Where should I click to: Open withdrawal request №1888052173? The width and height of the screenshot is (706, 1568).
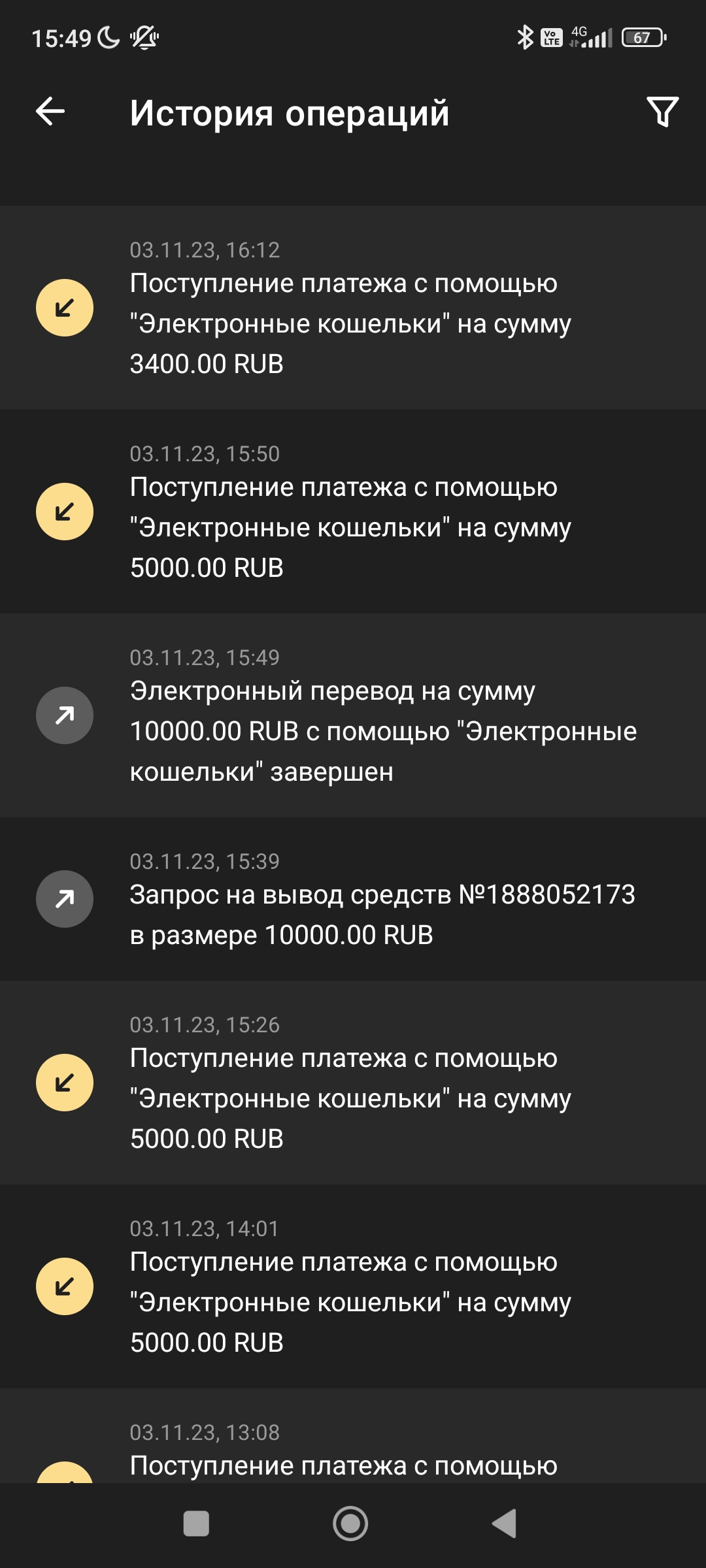click(x=353, y=899)
